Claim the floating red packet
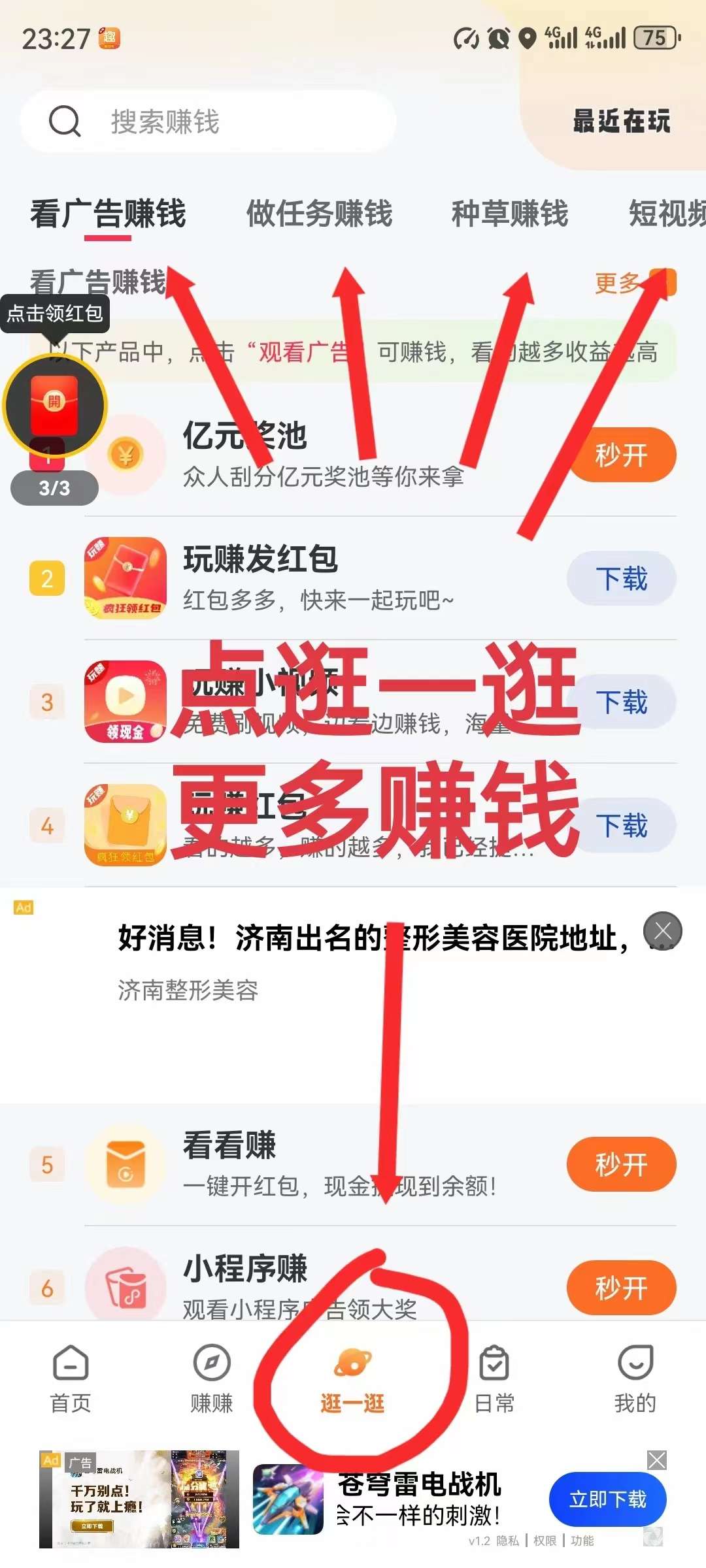Image resolution: width=706 pixels, height=1568 pixels. (x=54, y=405)
